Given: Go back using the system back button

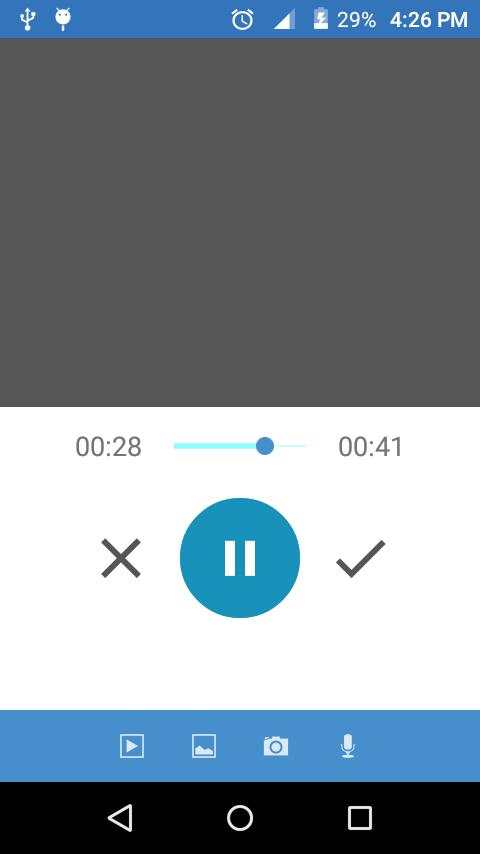Looking at the screenshot, I should coord(120,818).
